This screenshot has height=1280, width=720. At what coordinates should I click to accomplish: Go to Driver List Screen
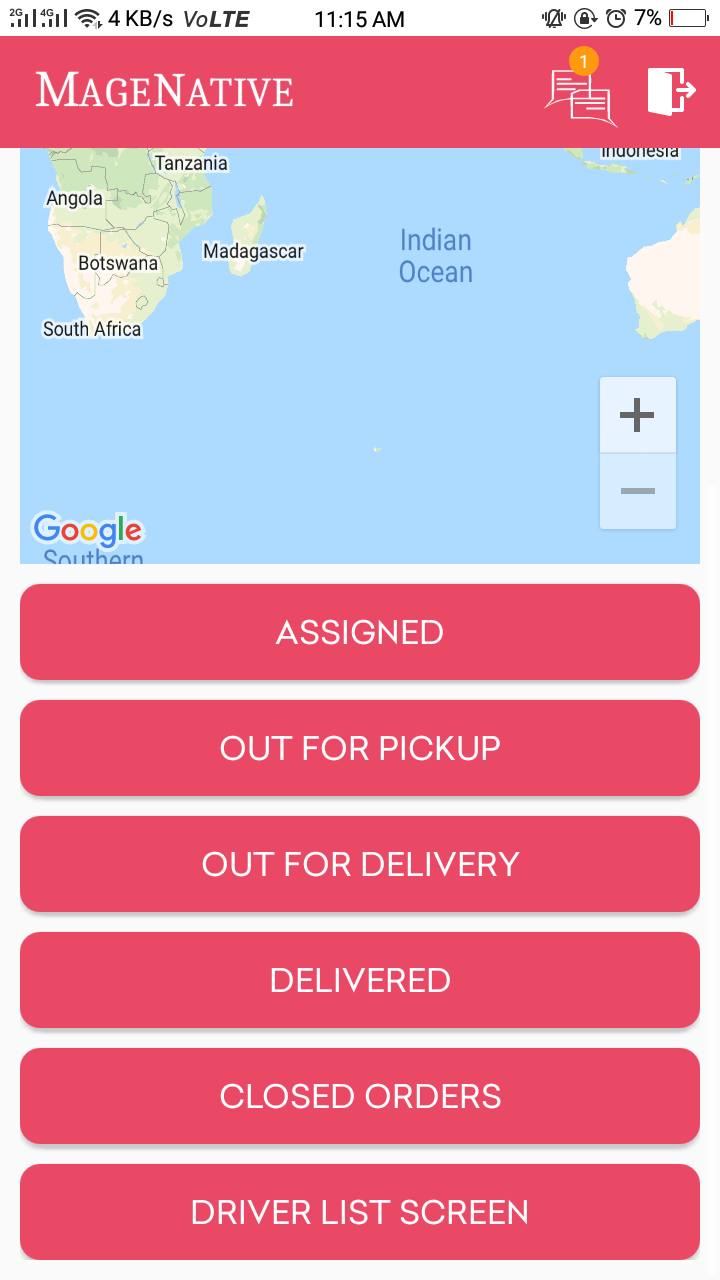pyautogui.click(x=360, y=1212)
